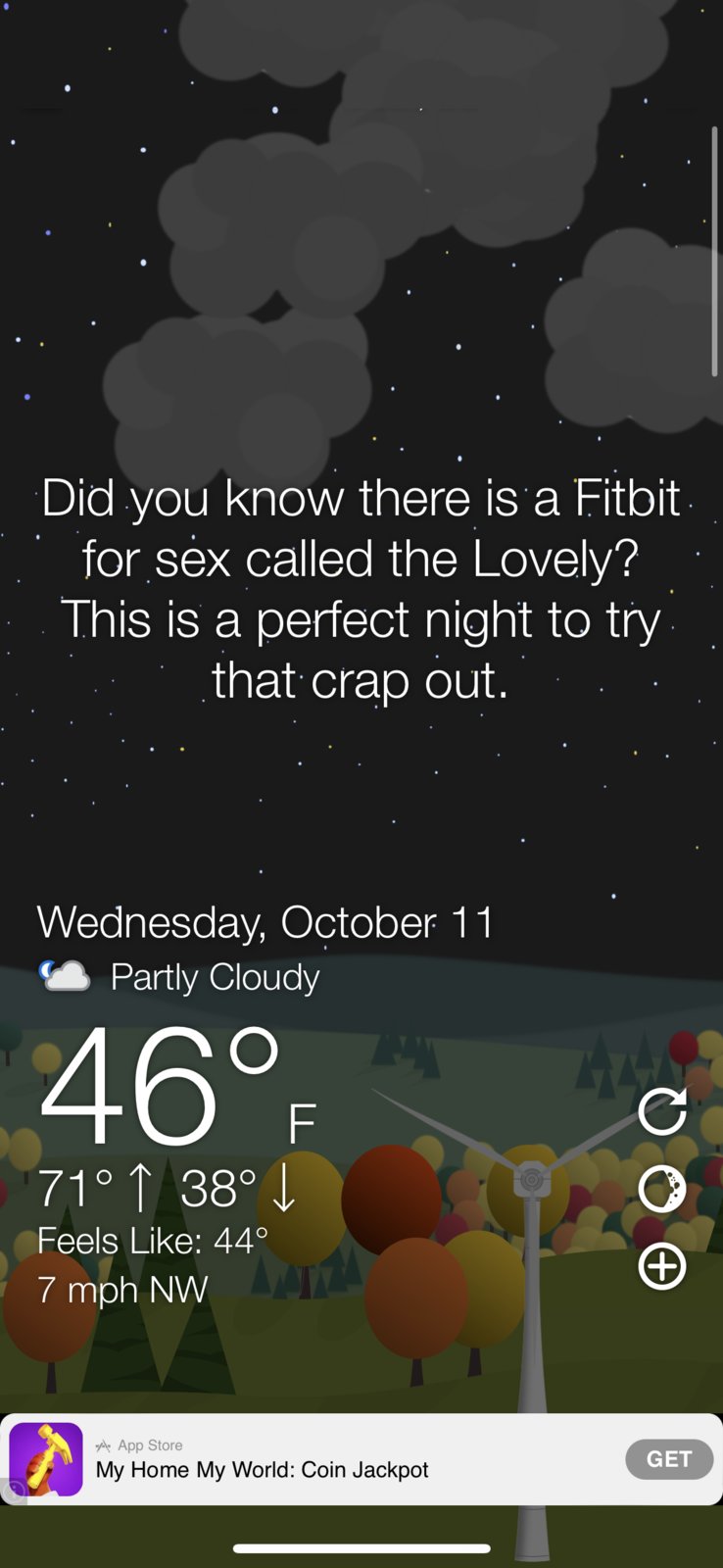This screenshot has height=1568, width=723.
Task: Refresh the weather data
Action: 662,1111
